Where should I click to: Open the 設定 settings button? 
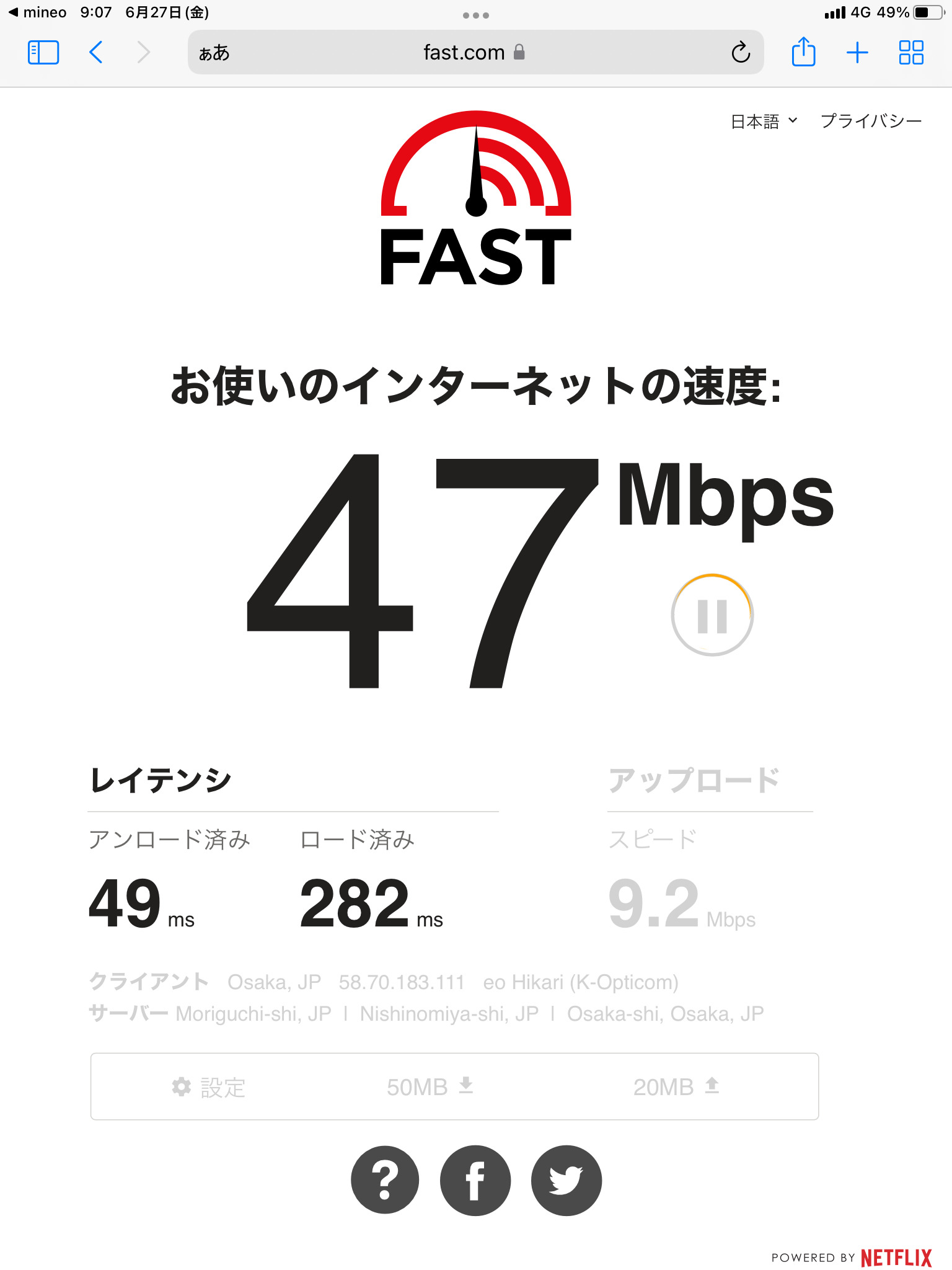(x=209, y=1087)
